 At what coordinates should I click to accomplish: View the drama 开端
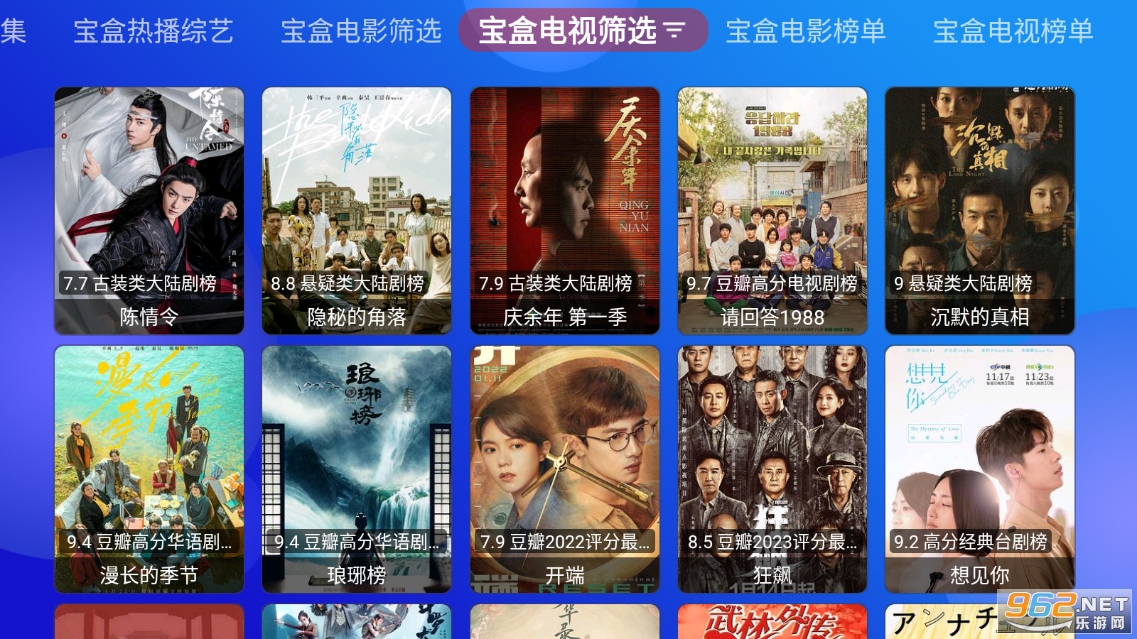point(565,468)
